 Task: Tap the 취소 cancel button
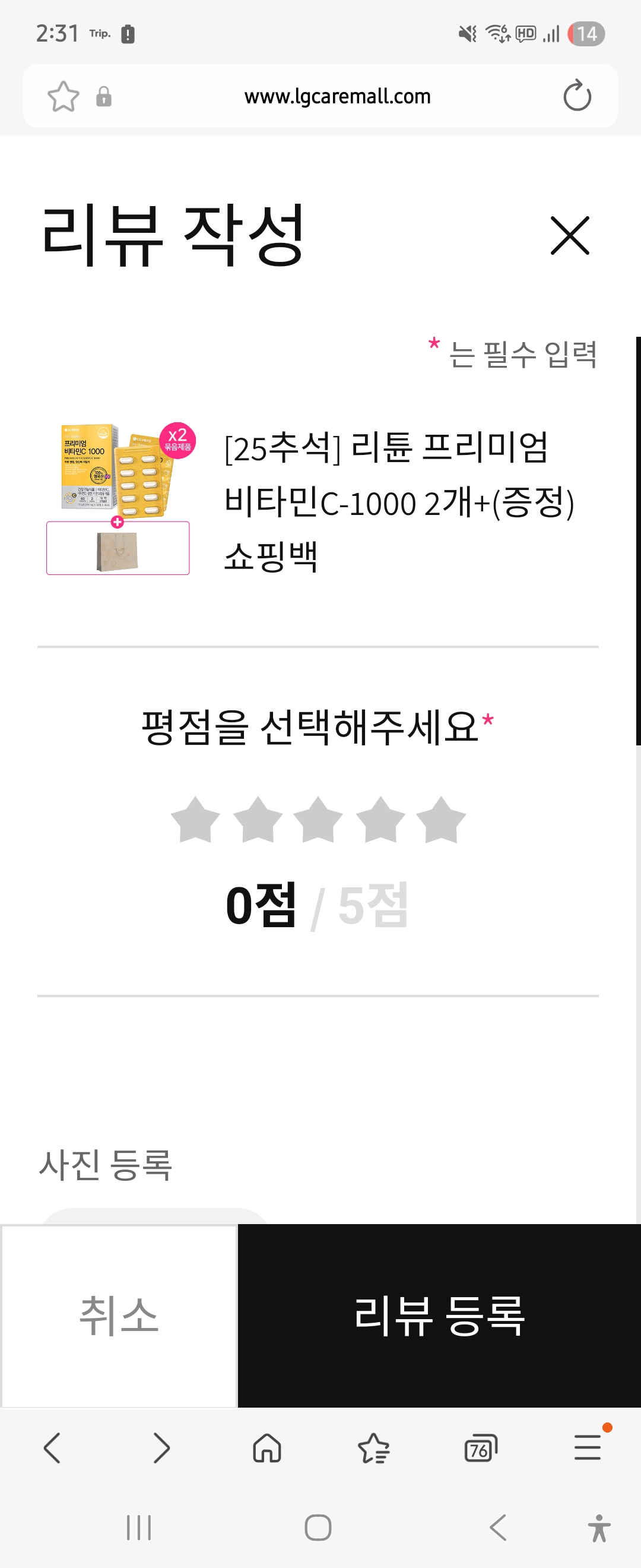point(119,1316)
